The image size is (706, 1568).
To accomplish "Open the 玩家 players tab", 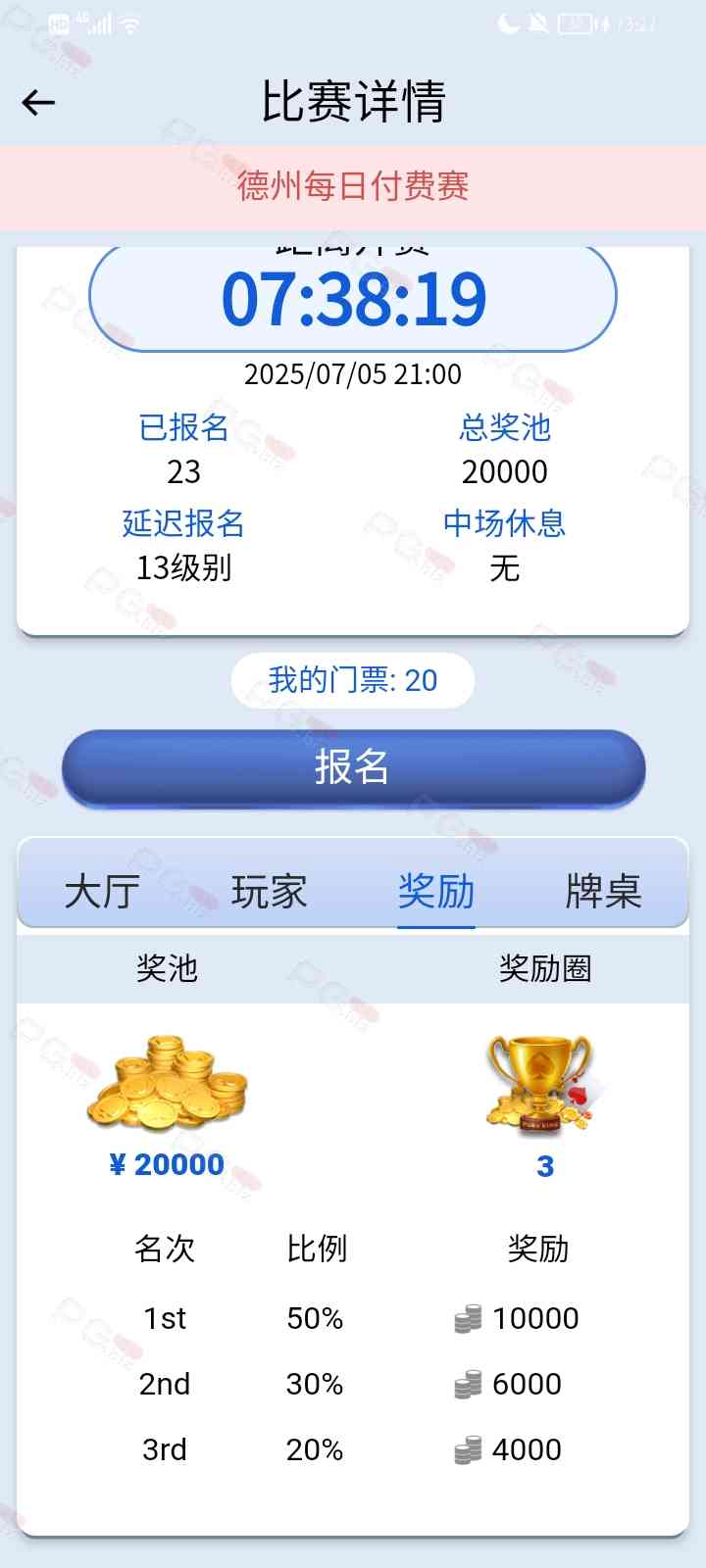I will coord(270,891).
